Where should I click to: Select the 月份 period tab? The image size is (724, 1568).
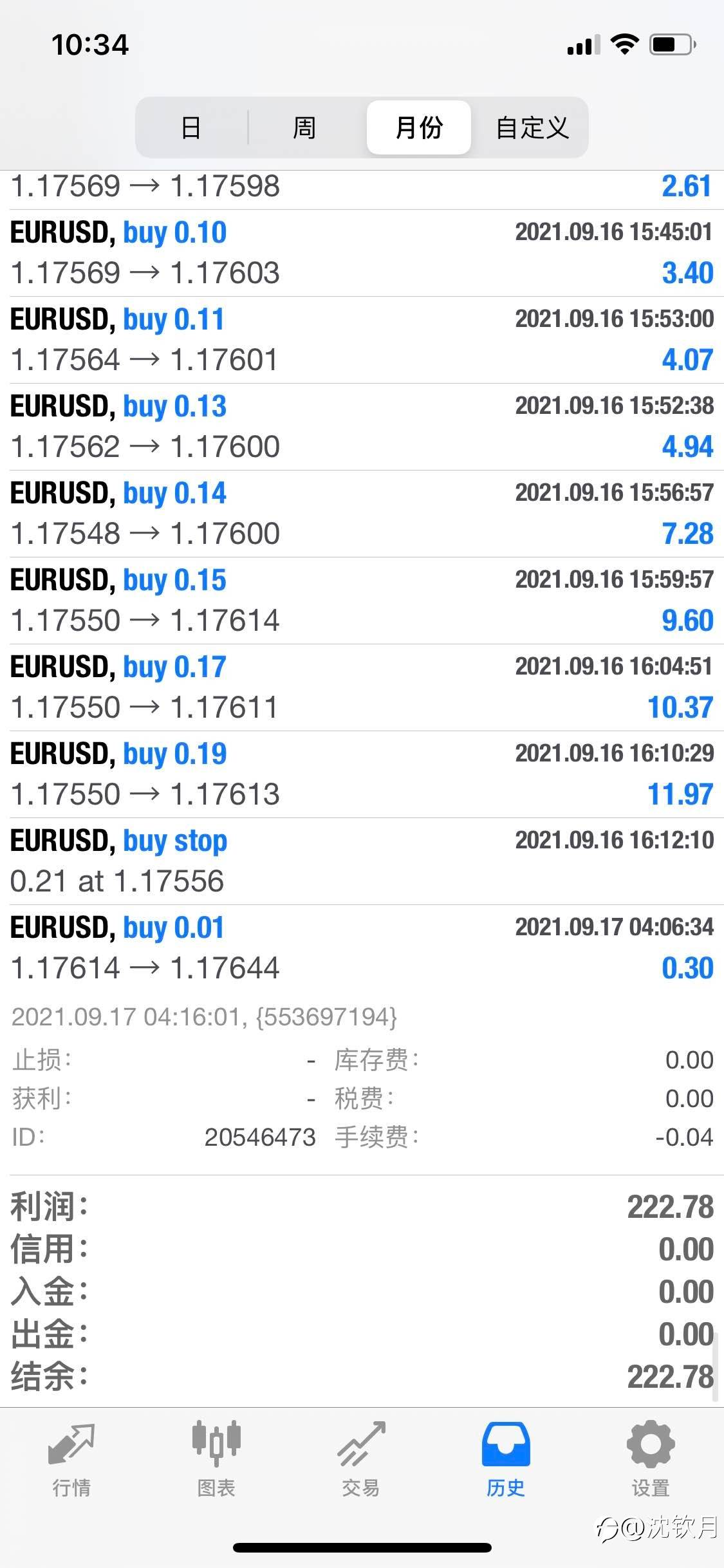pos(419,127)
